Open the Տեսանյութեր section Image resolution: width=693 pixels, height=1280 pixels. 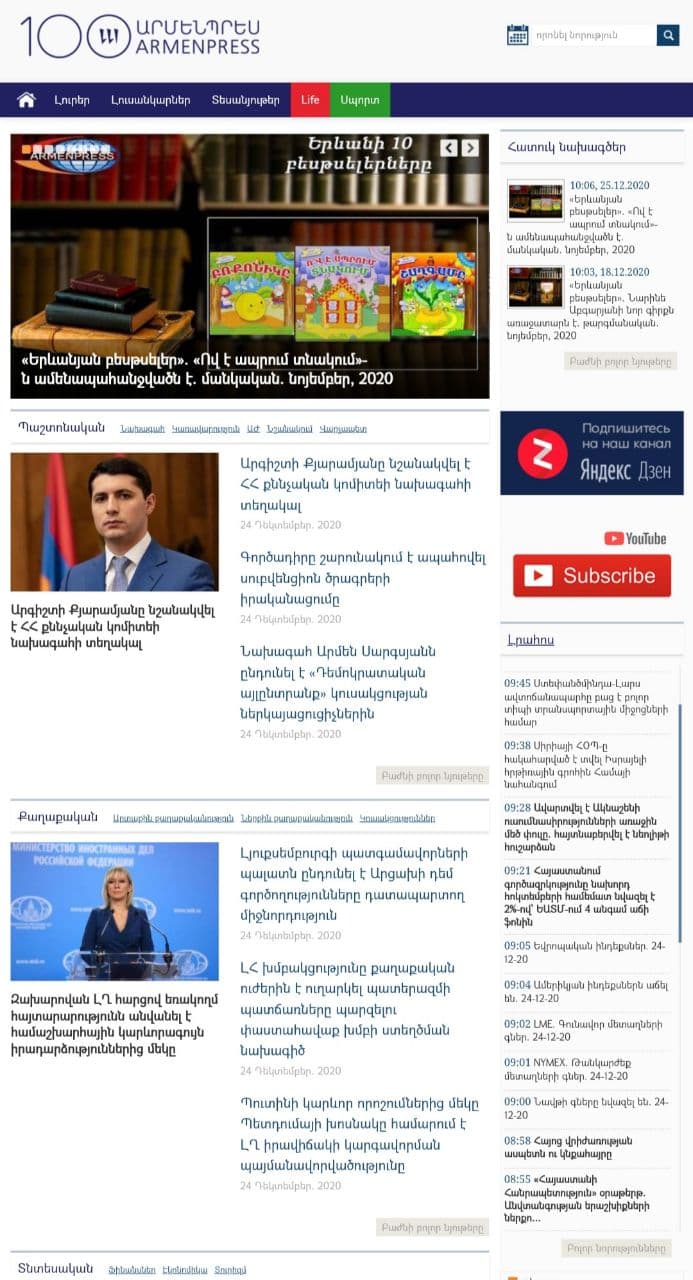click(245, 100)
